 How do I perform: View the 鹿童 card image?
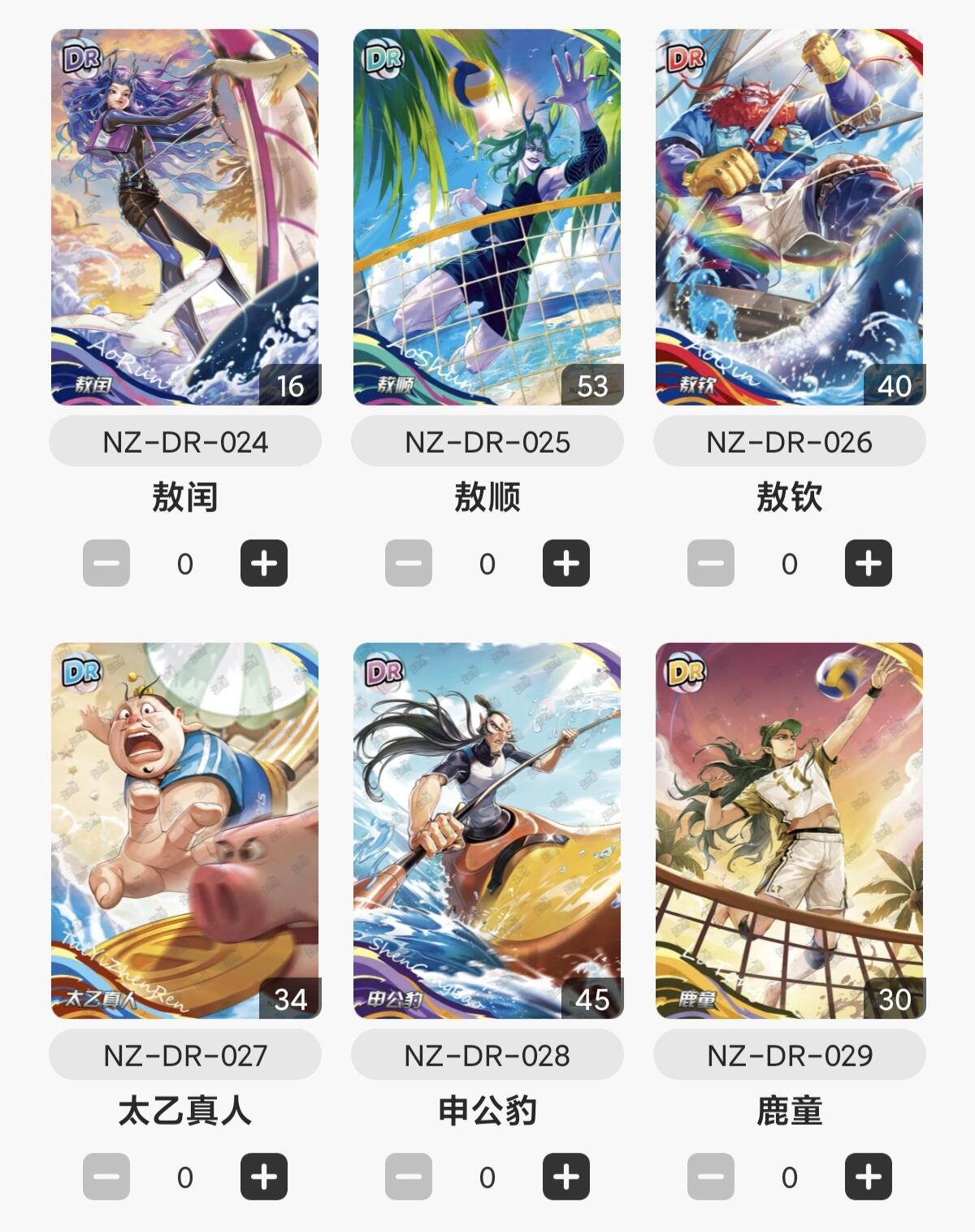(790, 831)
